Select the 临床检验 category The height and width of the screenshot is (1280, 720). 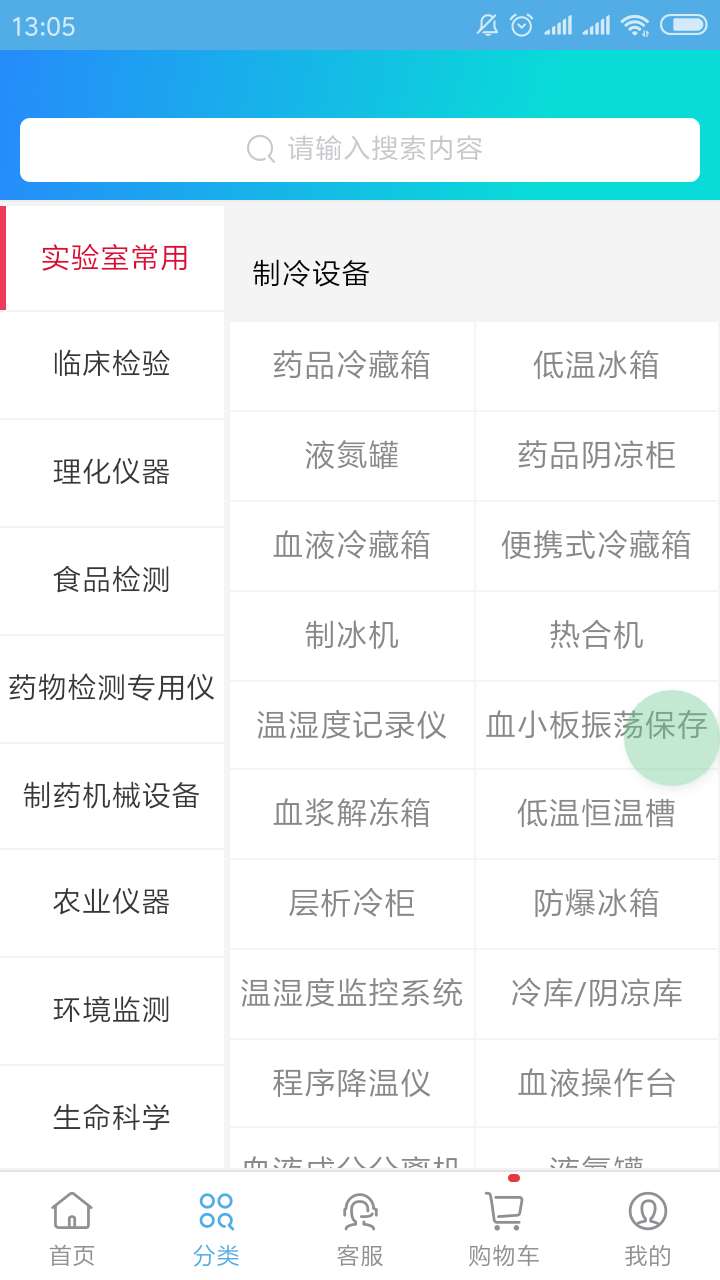tap(112, 364)
